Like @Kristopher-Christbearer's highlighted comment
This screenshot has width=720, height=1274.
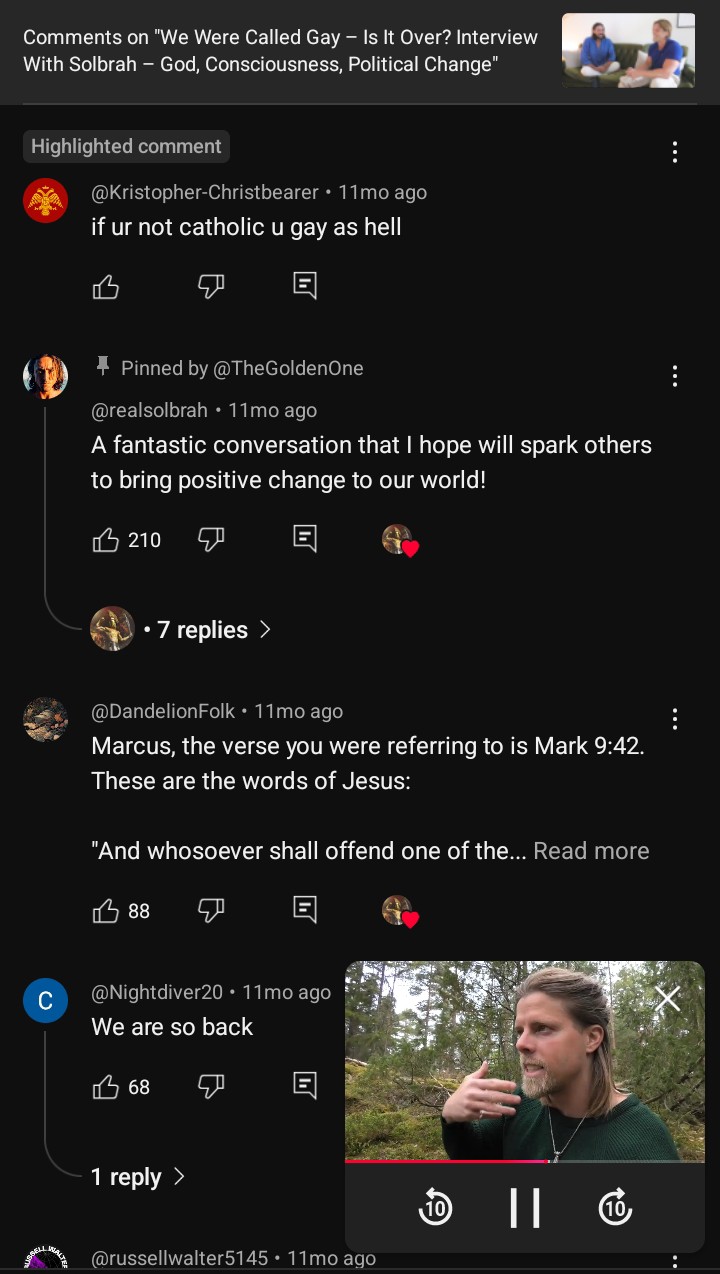coord(106,287)
